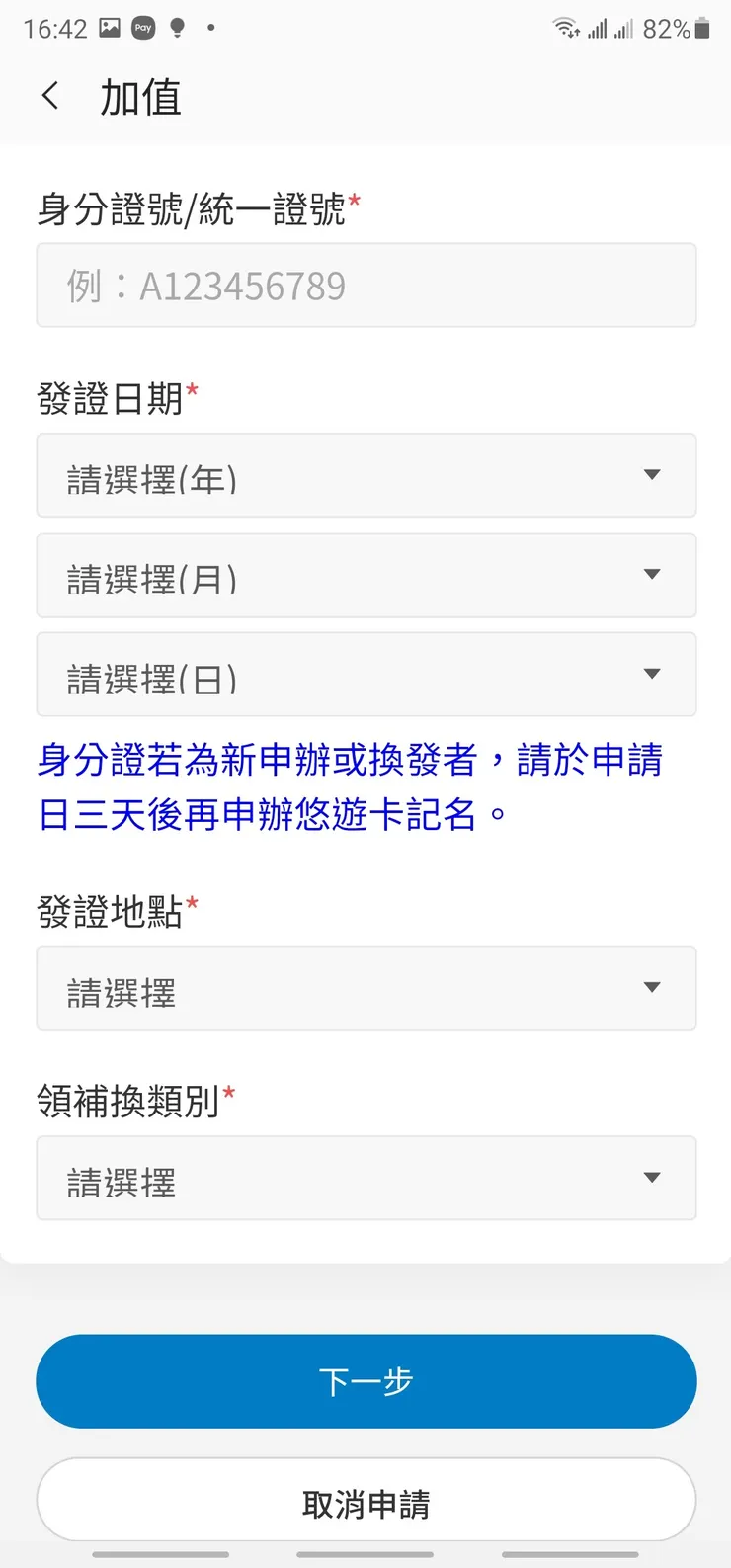Open the 請選擇(年) year dropdown
The image size is (731, 1568).
(x=365, y=475)
